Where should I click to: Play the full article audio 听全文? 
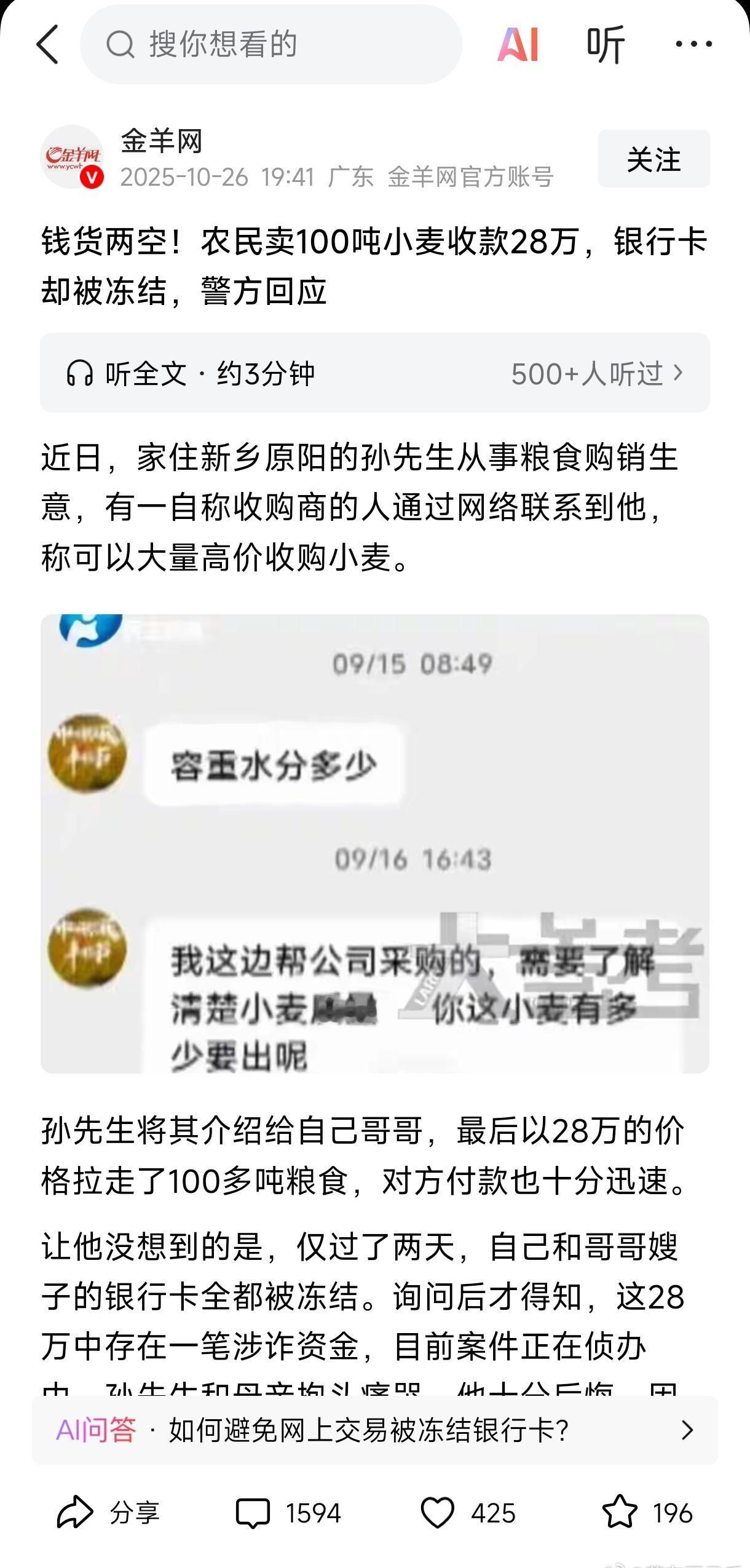coord(191,373)
